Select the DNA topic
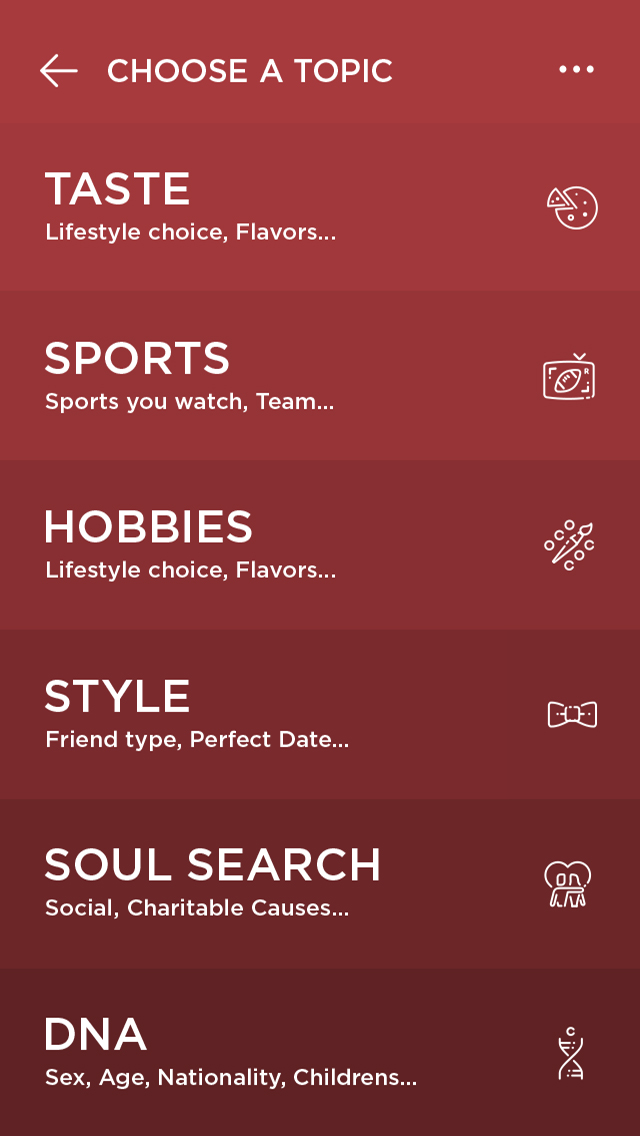The image size is (640, 1136). coord(320,1052)
